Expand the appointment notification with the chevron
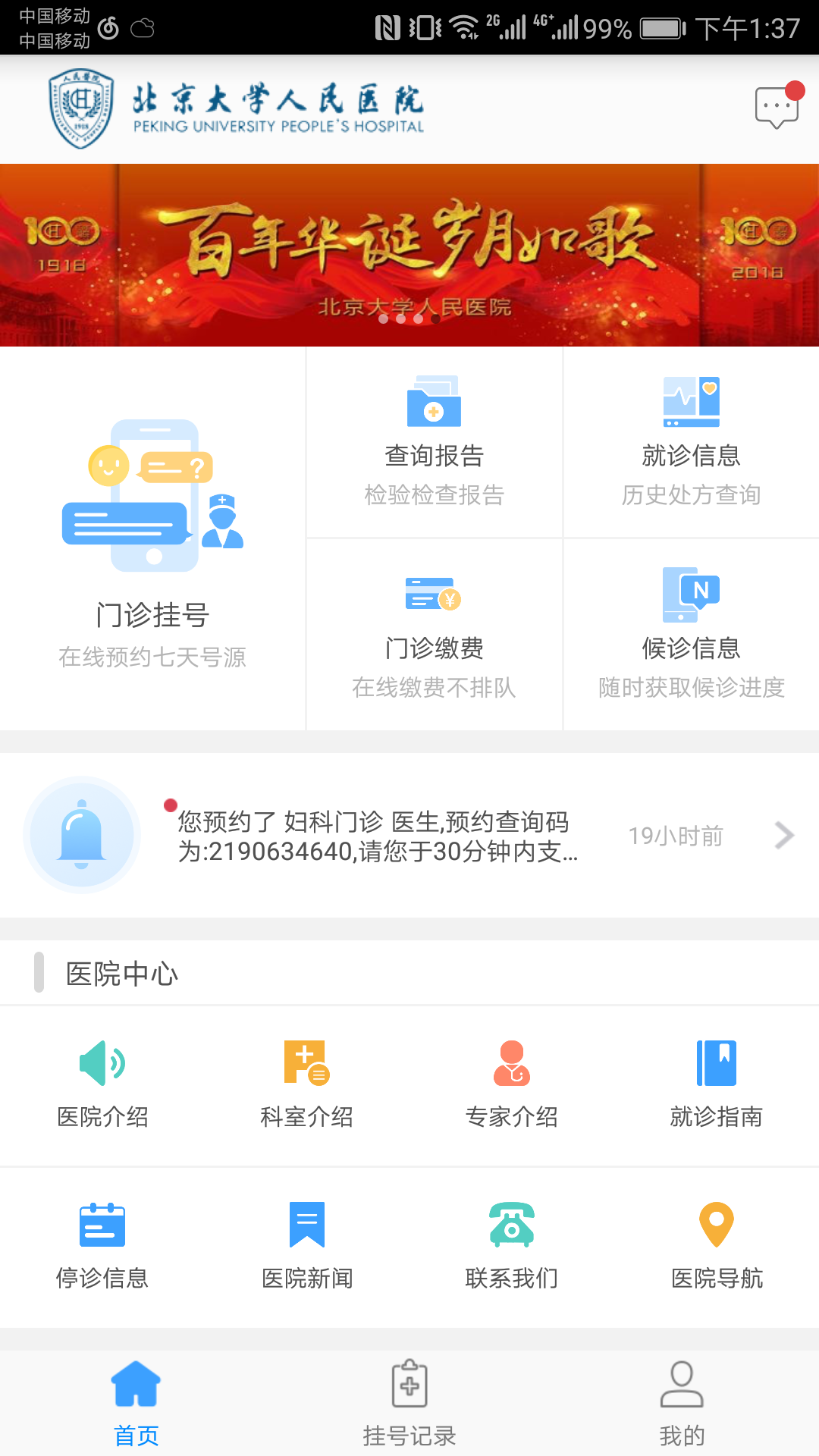Viewport: 819px width, 1456px height. coord(783,834)
